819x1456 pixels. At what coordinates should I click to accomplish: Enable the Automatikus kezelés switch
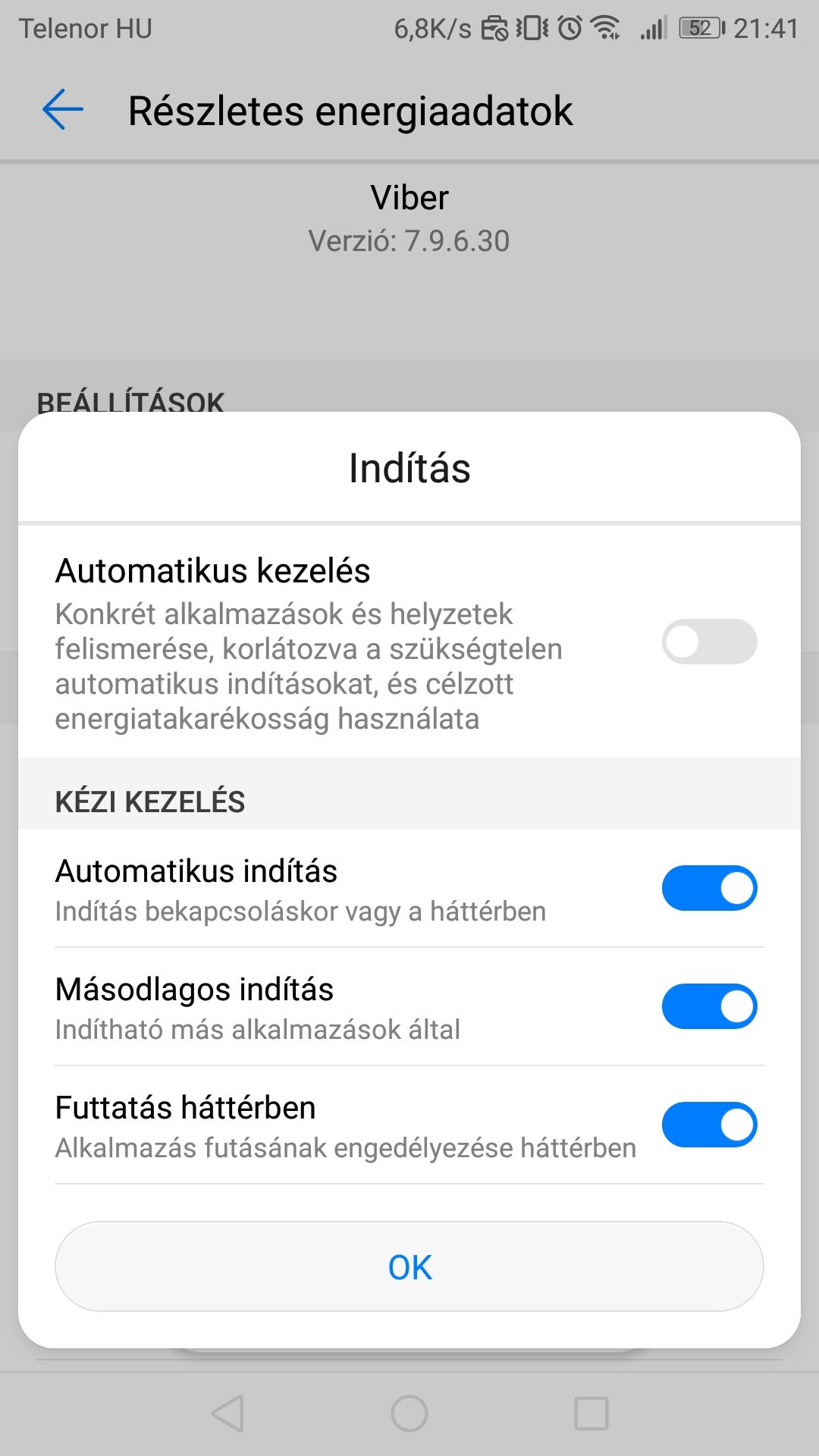(x=709, y=642)
